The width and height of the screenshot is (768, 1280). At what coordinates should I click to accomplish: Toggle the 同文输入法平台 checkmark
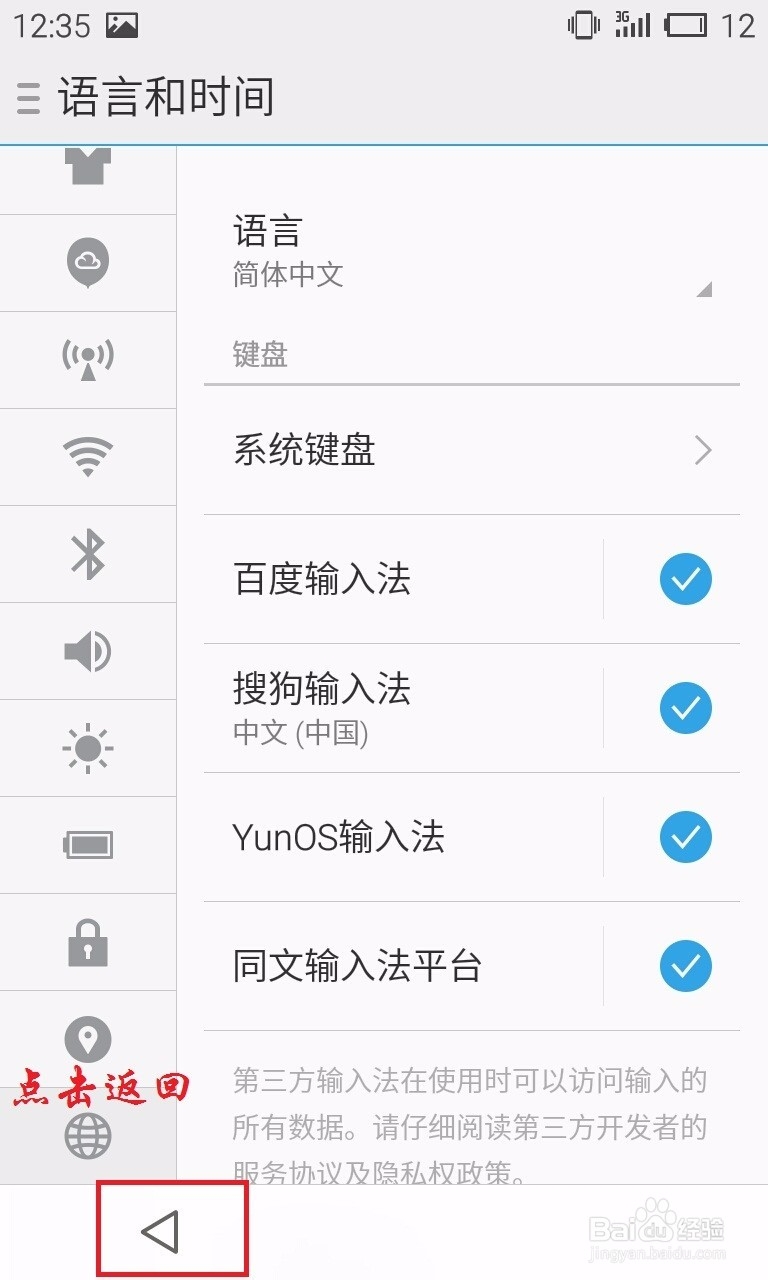[x=685, y=966]
